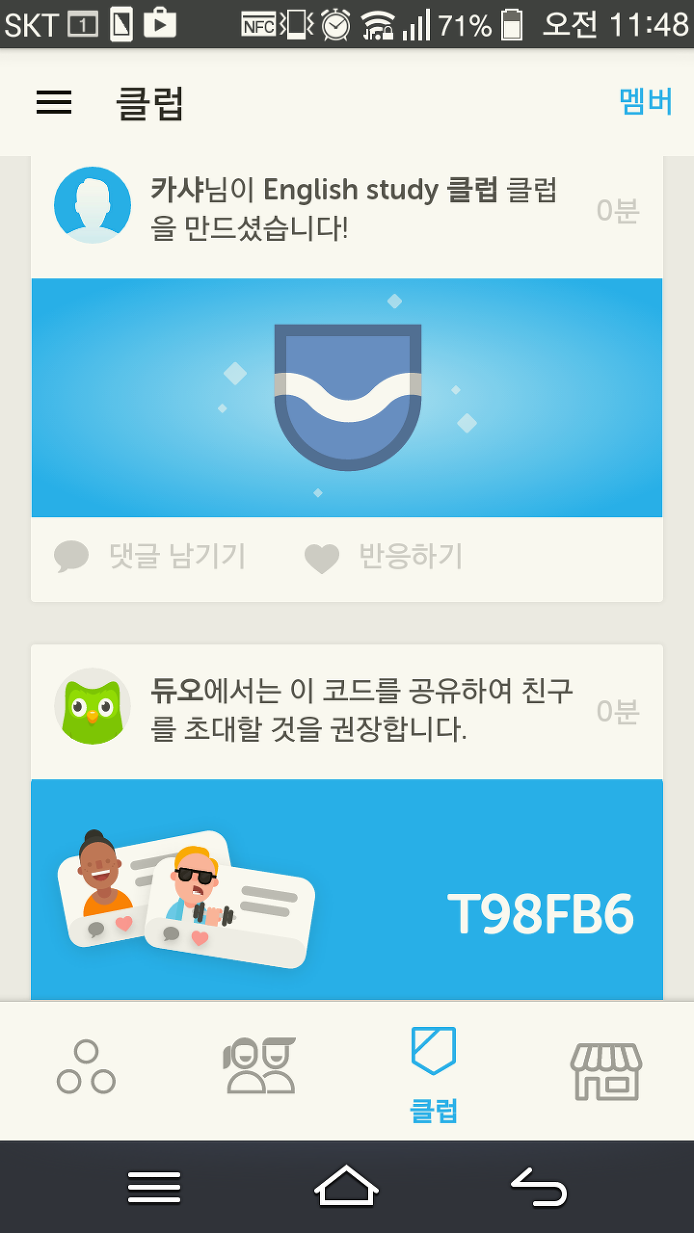Switch to the lessons tab with three circles
Image resolution: width=694 pixels, height=1233 pixels.
tap(86, 1067)
